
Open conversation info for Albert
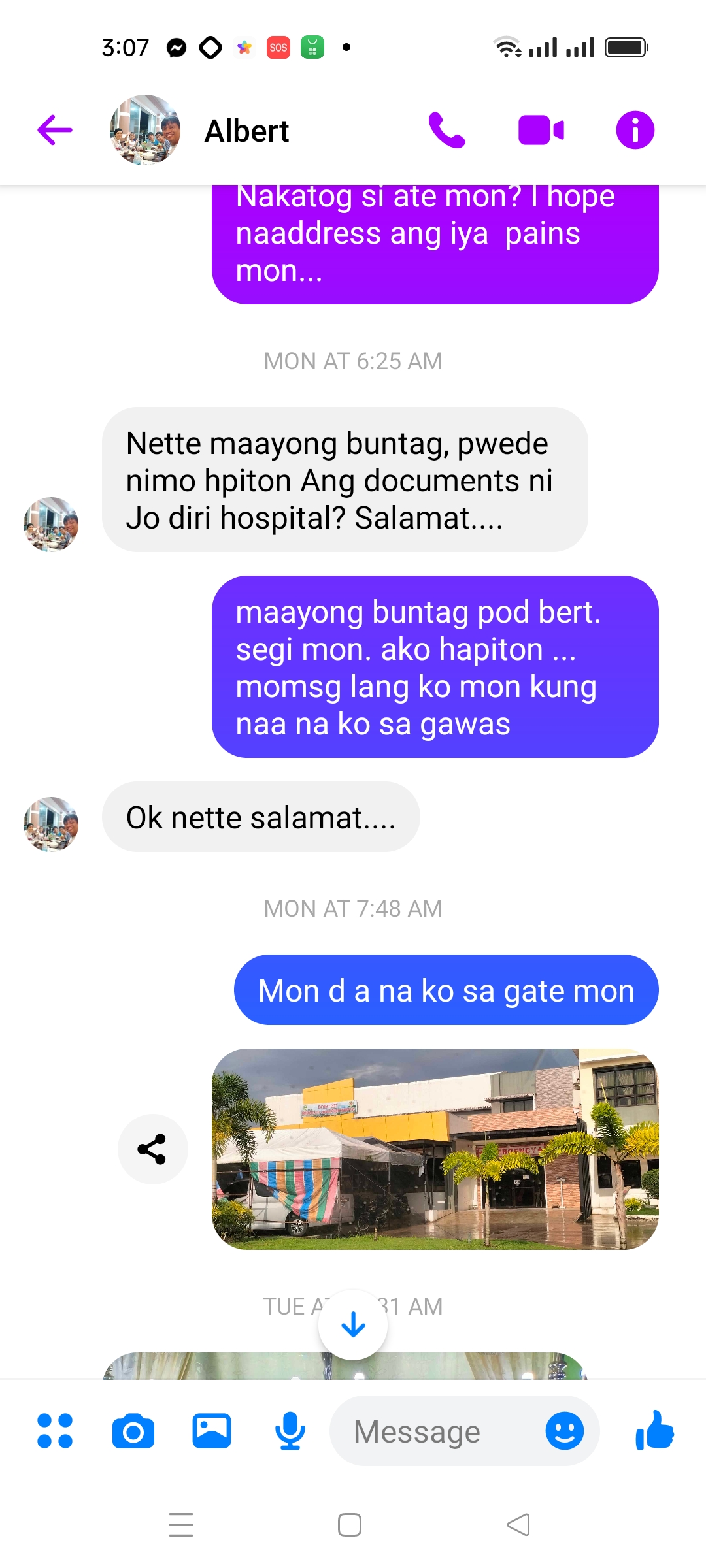point(635,130)
